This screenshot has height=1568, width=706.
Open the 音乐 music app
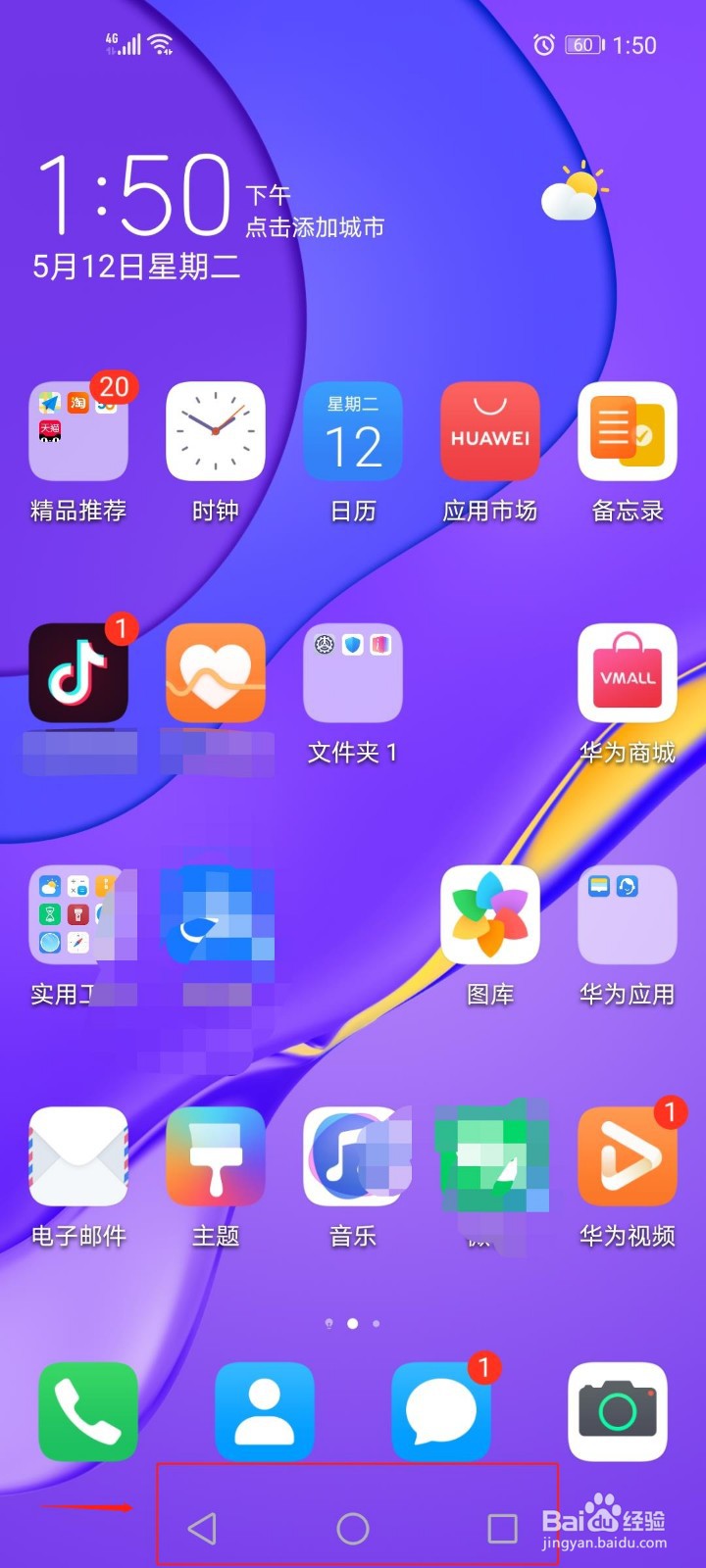(353, 1156)
